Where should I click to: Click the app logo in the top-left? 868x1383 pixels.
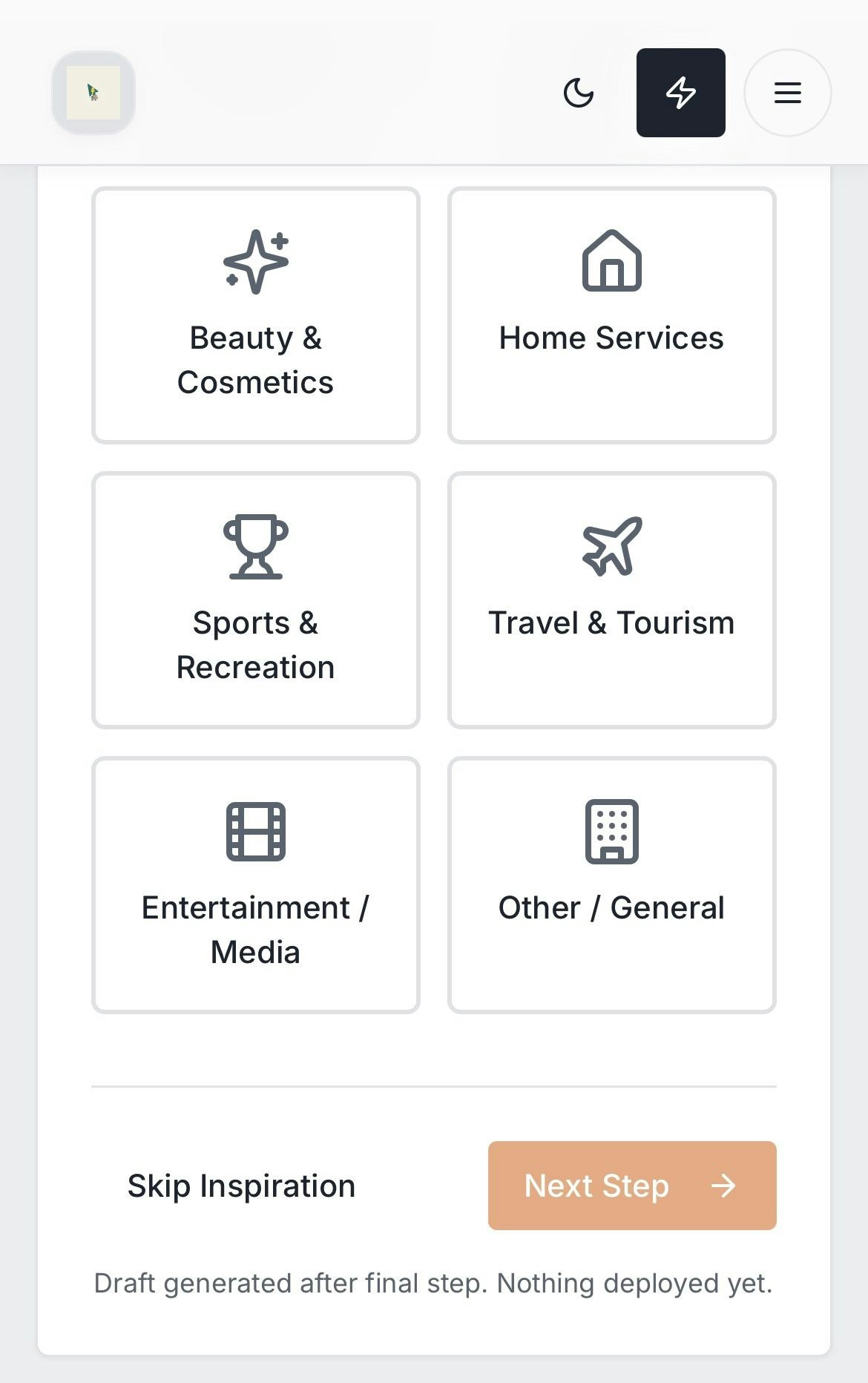click(x=93, y=93)
